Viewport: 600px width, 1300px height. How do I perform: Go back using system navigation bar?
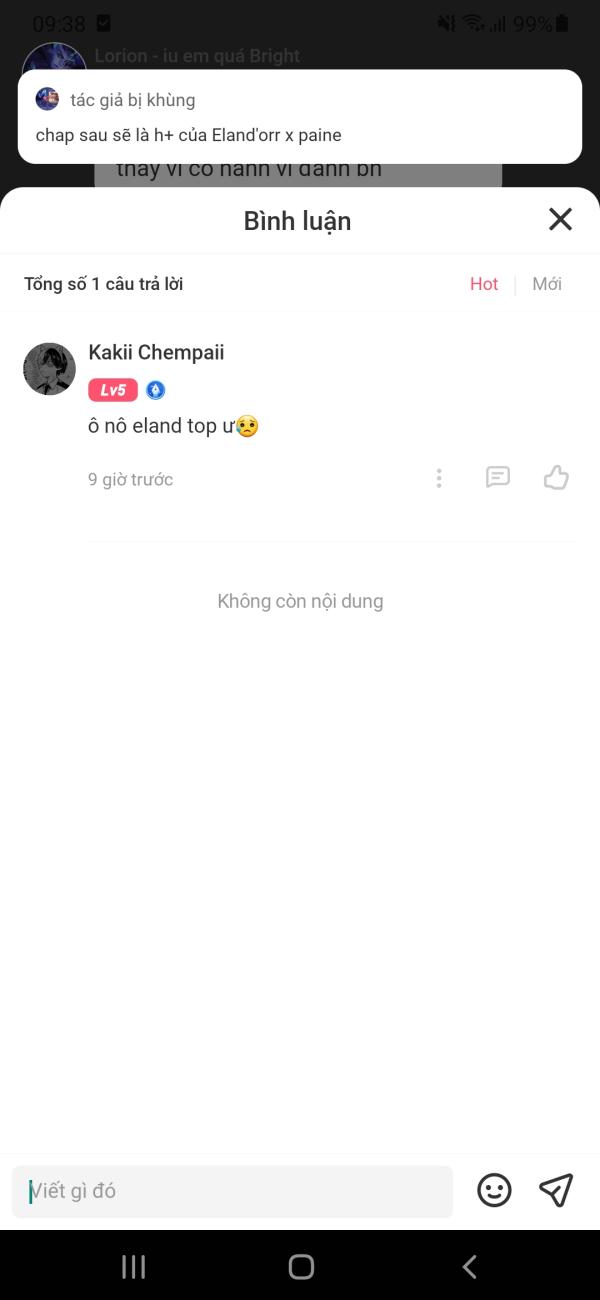pyautogui.click(x=469, y=1267)
